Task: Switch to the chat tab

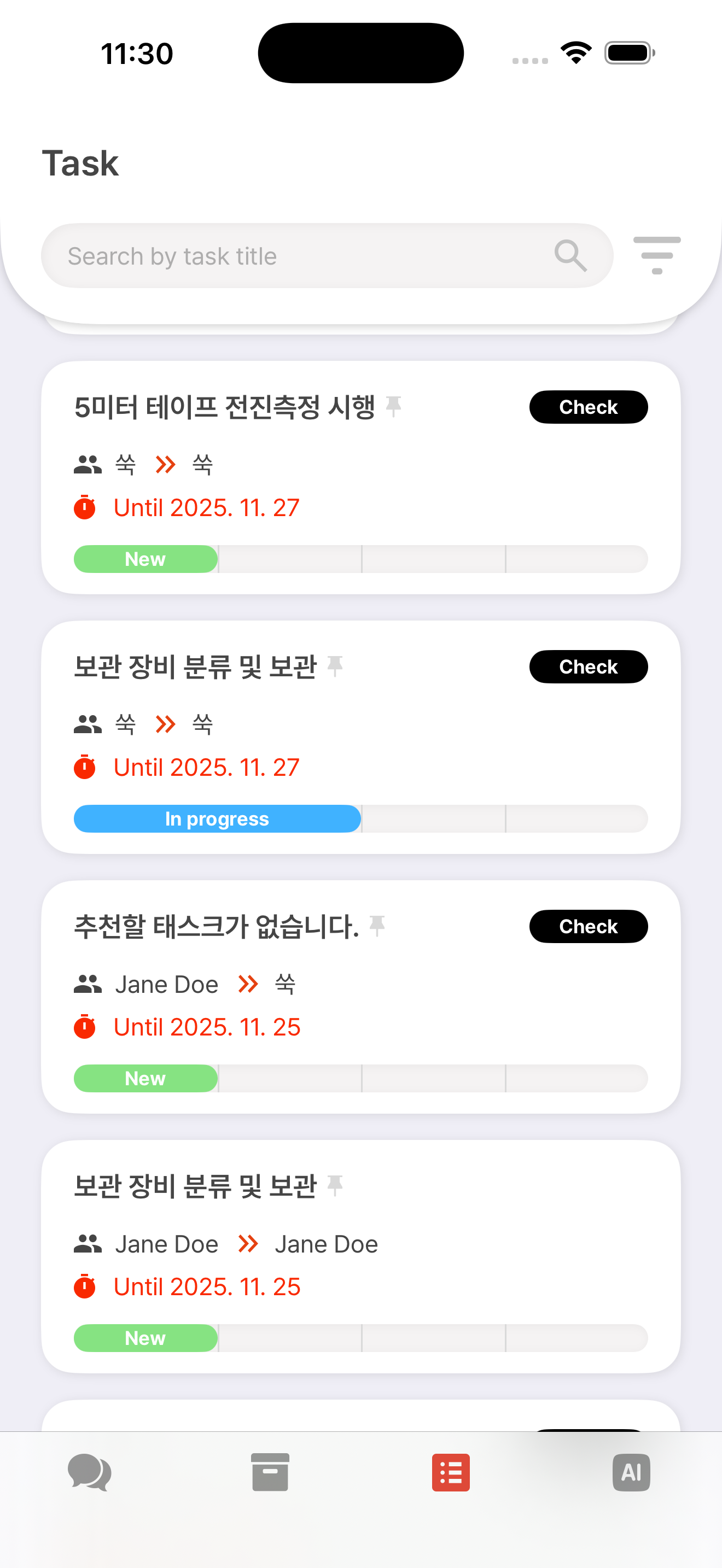Action: pyautogui.click(x=90, y=1472)
